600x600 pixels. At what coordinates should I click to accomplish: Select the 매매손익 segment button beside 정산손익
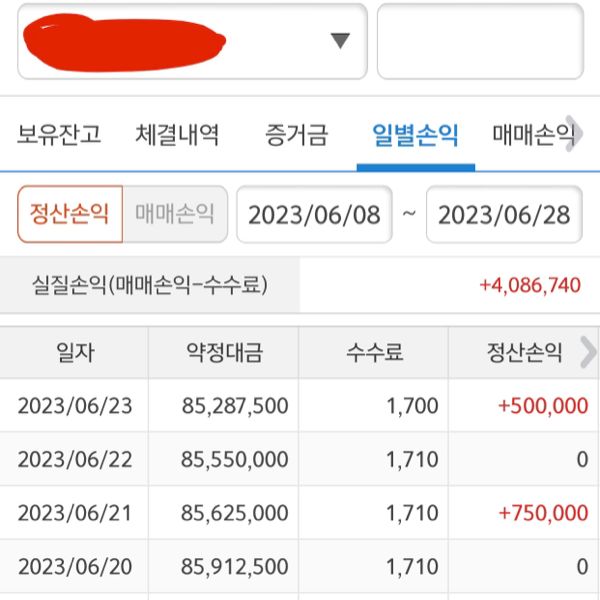(174, 214)
